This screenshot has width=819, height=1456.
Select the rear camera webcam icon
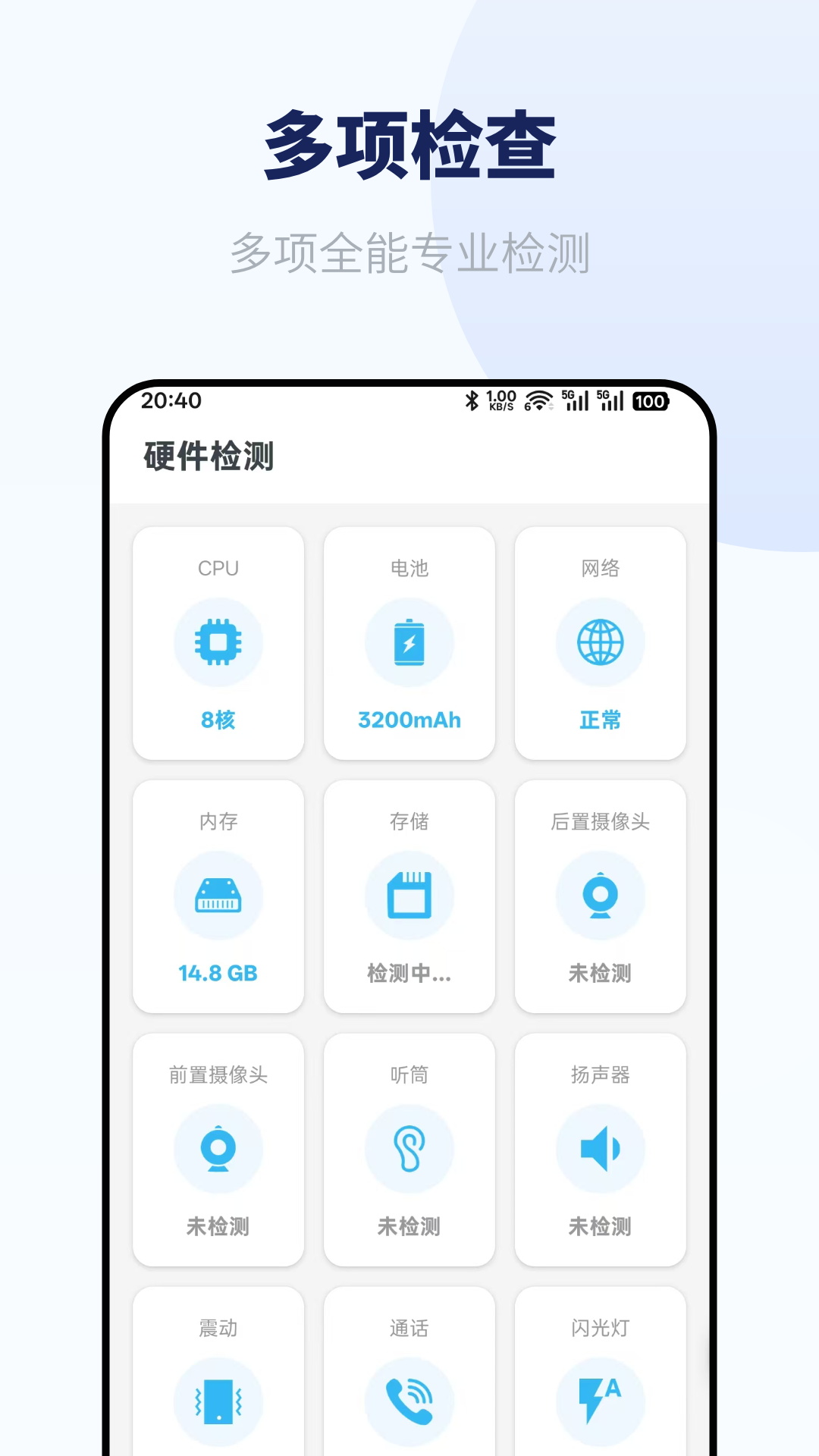coord(601,896)
